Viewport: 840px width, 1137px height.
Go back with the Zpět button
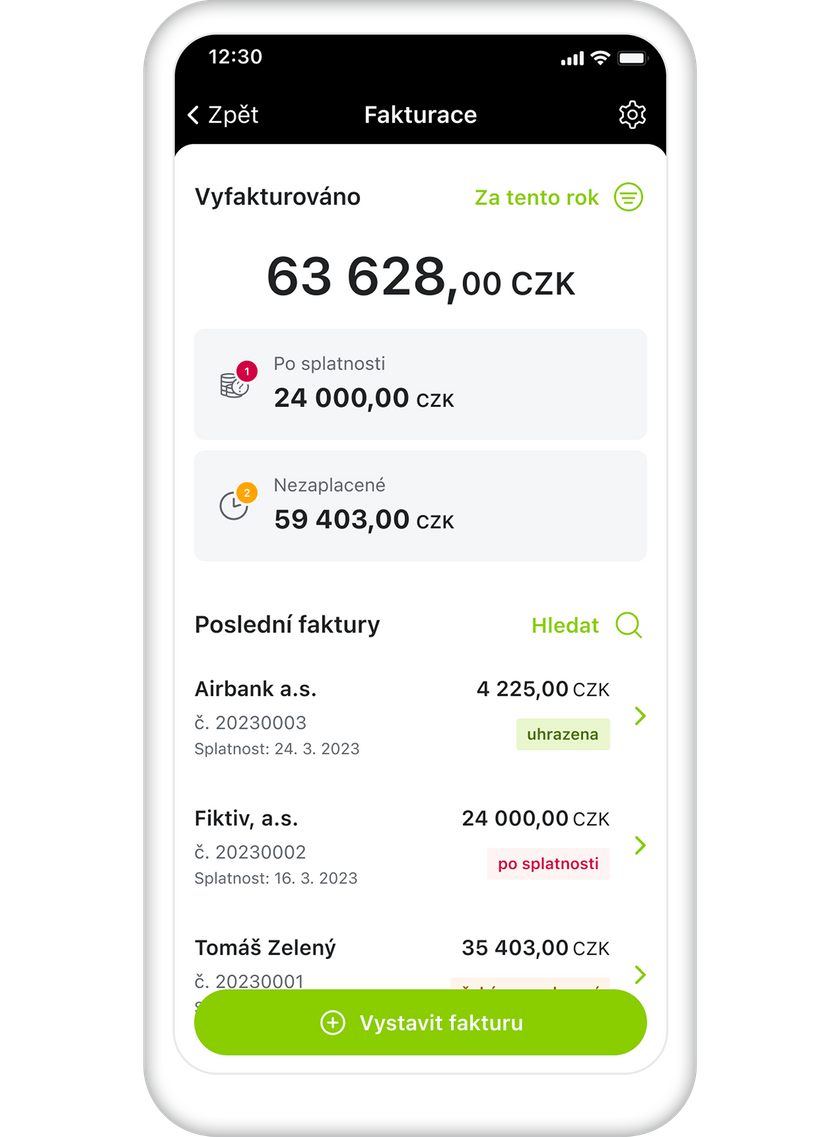point(223,115)
